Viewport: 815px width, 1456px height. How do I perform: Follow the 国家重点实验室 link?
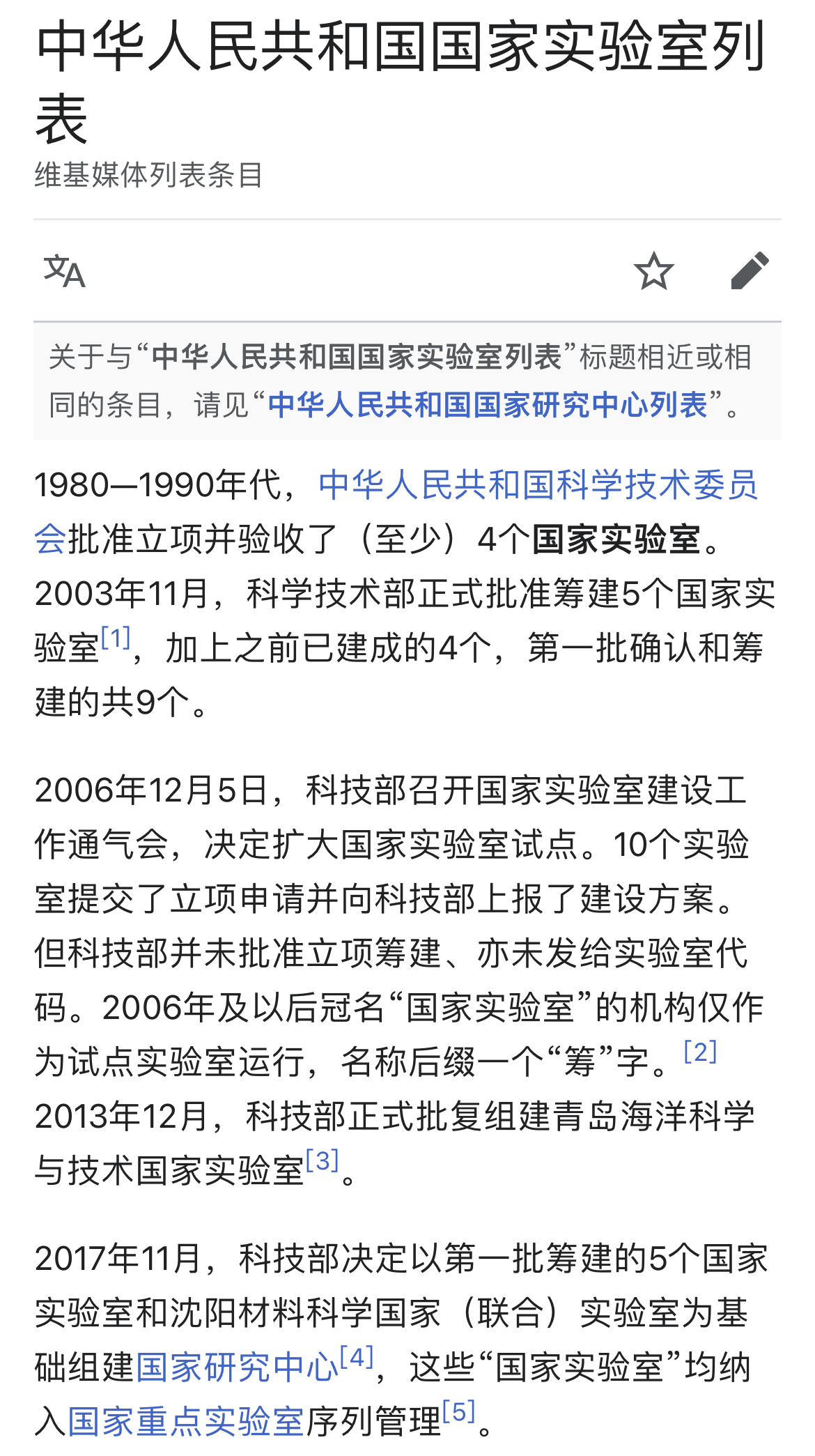point(187,1421)
